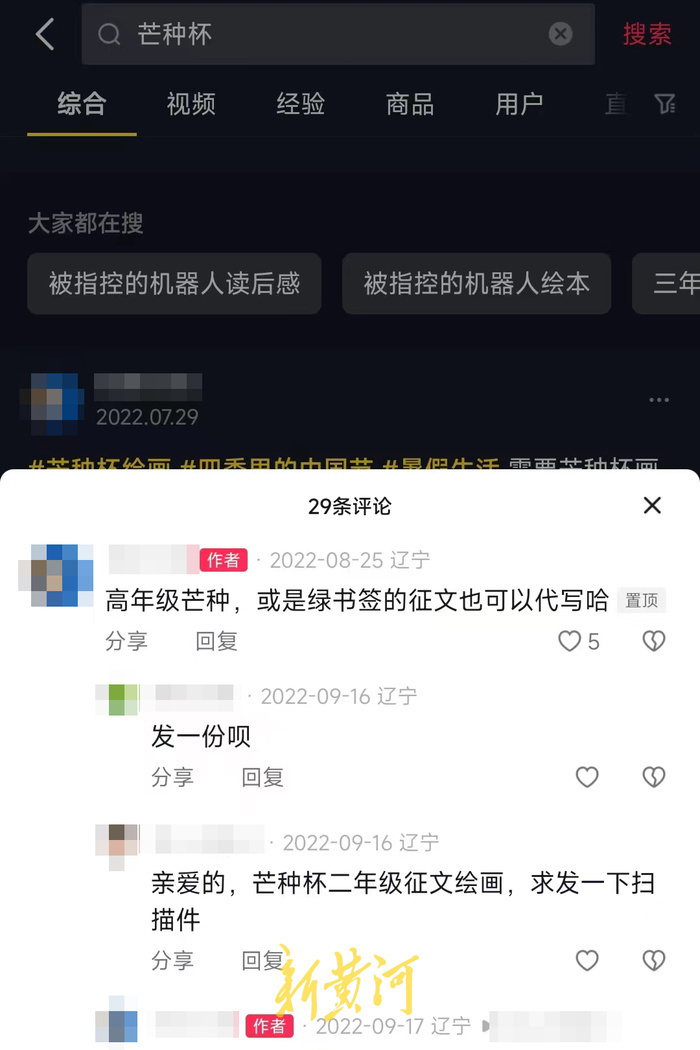Tap the red 搜索 button
The width and height of the screenshot is (700, 1050).
point(647,34)
